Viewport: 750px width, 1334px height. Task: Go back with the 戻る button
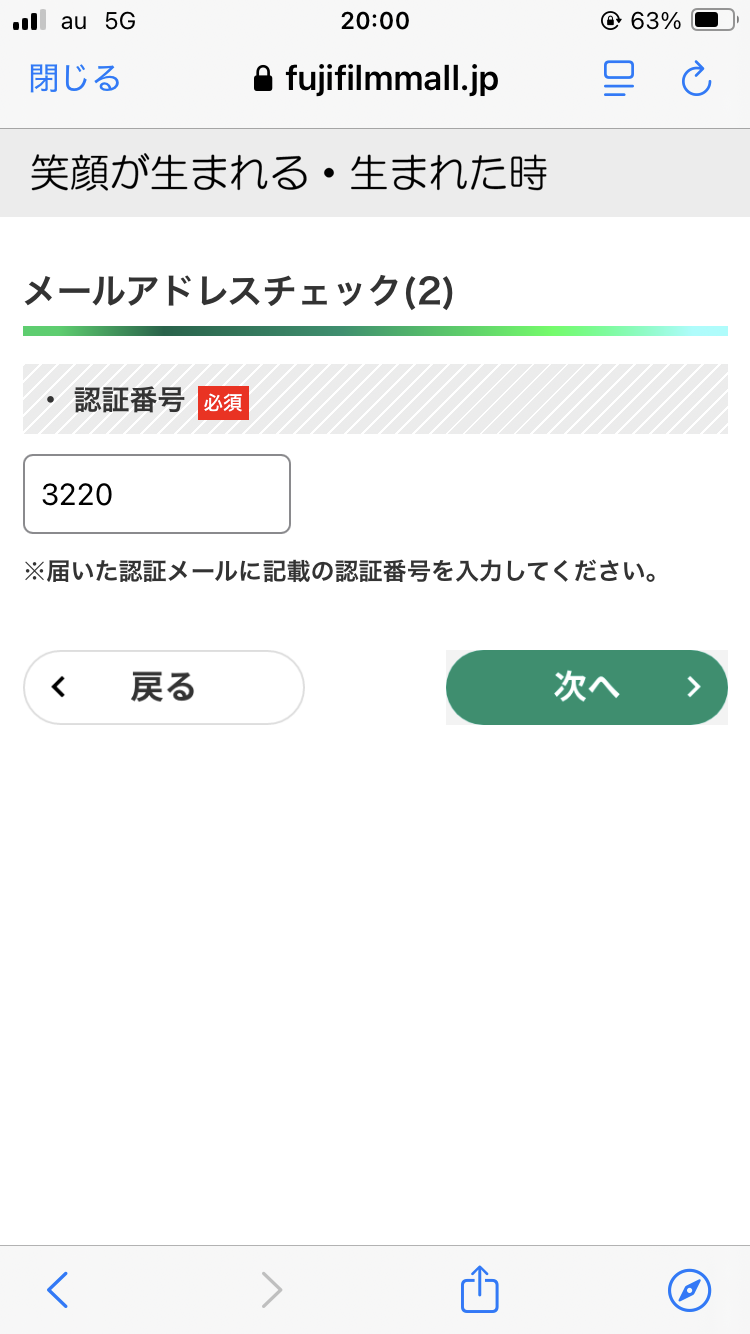coord(164,687)
